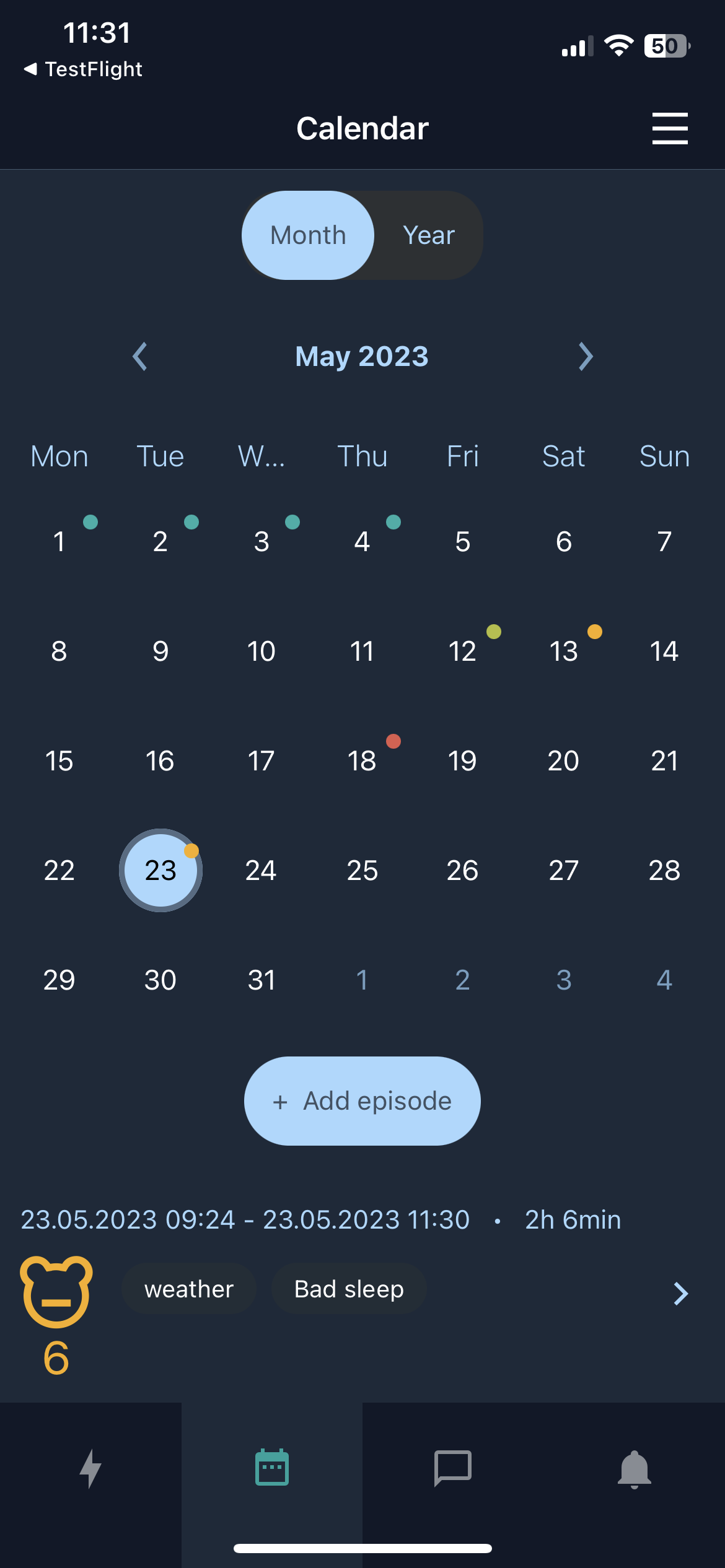Open the chat bubble tab

click(453, 1468)
